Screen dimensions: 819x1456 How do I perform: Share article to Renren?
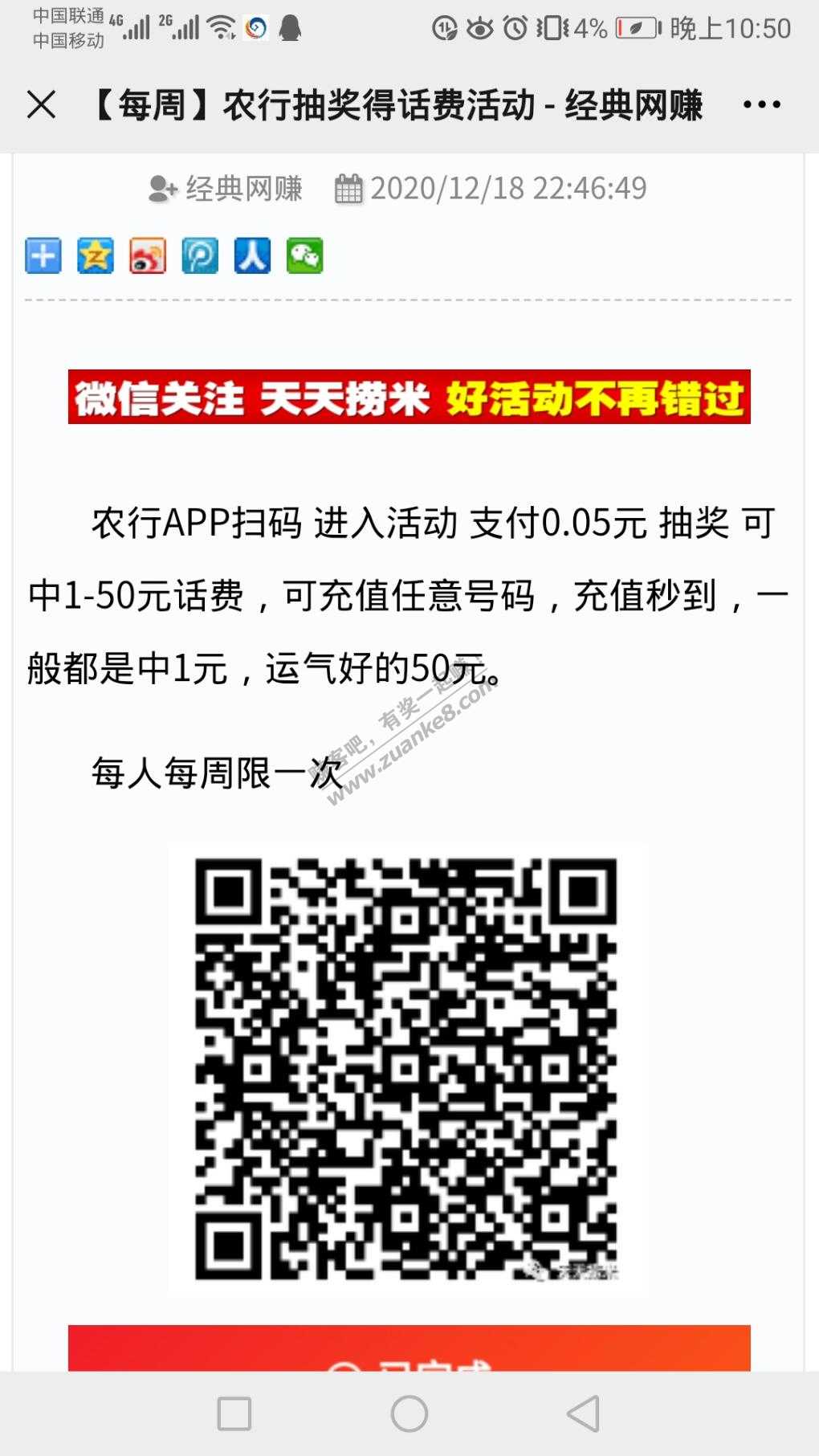(252, 256)
